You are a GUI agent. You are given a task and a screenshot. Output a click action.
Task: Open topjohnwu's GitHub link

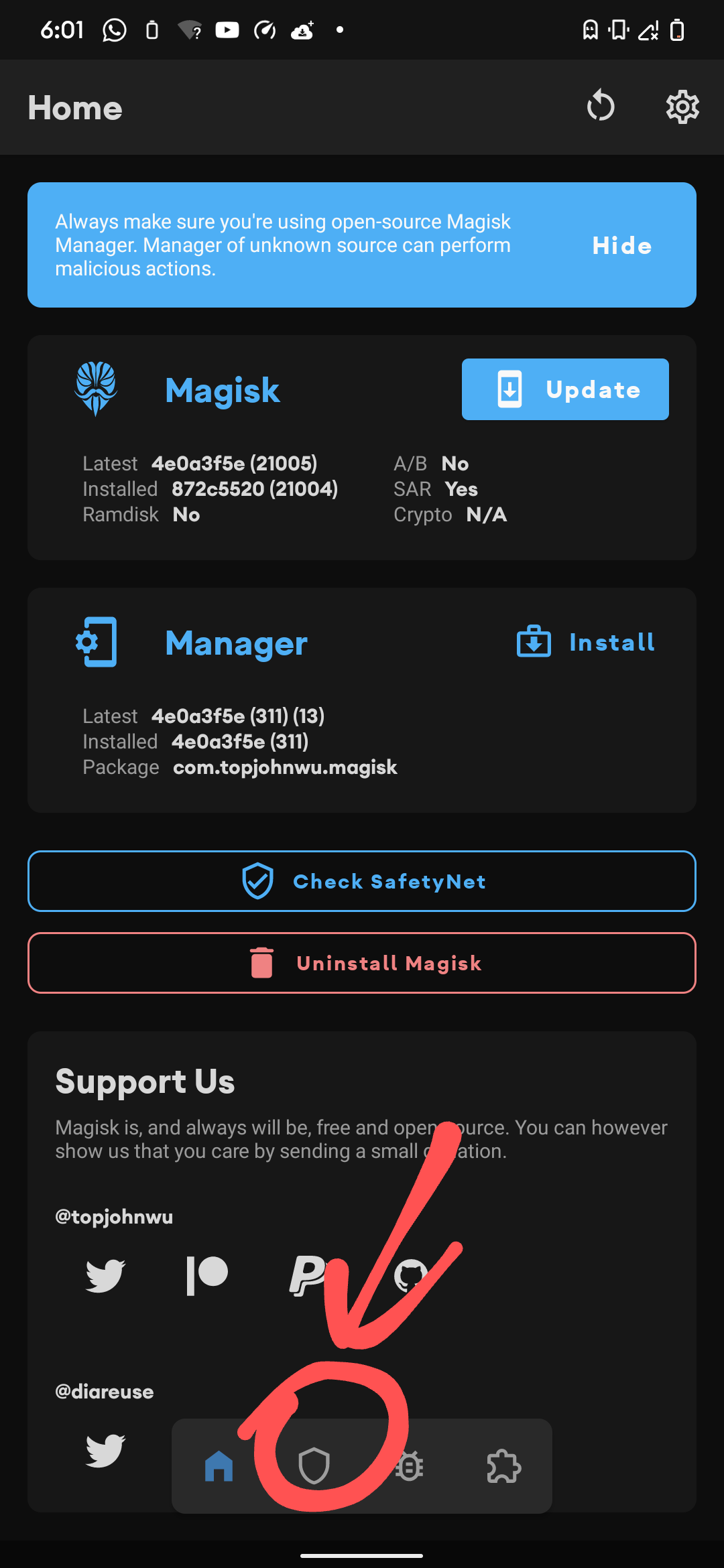pos(410,1275)
